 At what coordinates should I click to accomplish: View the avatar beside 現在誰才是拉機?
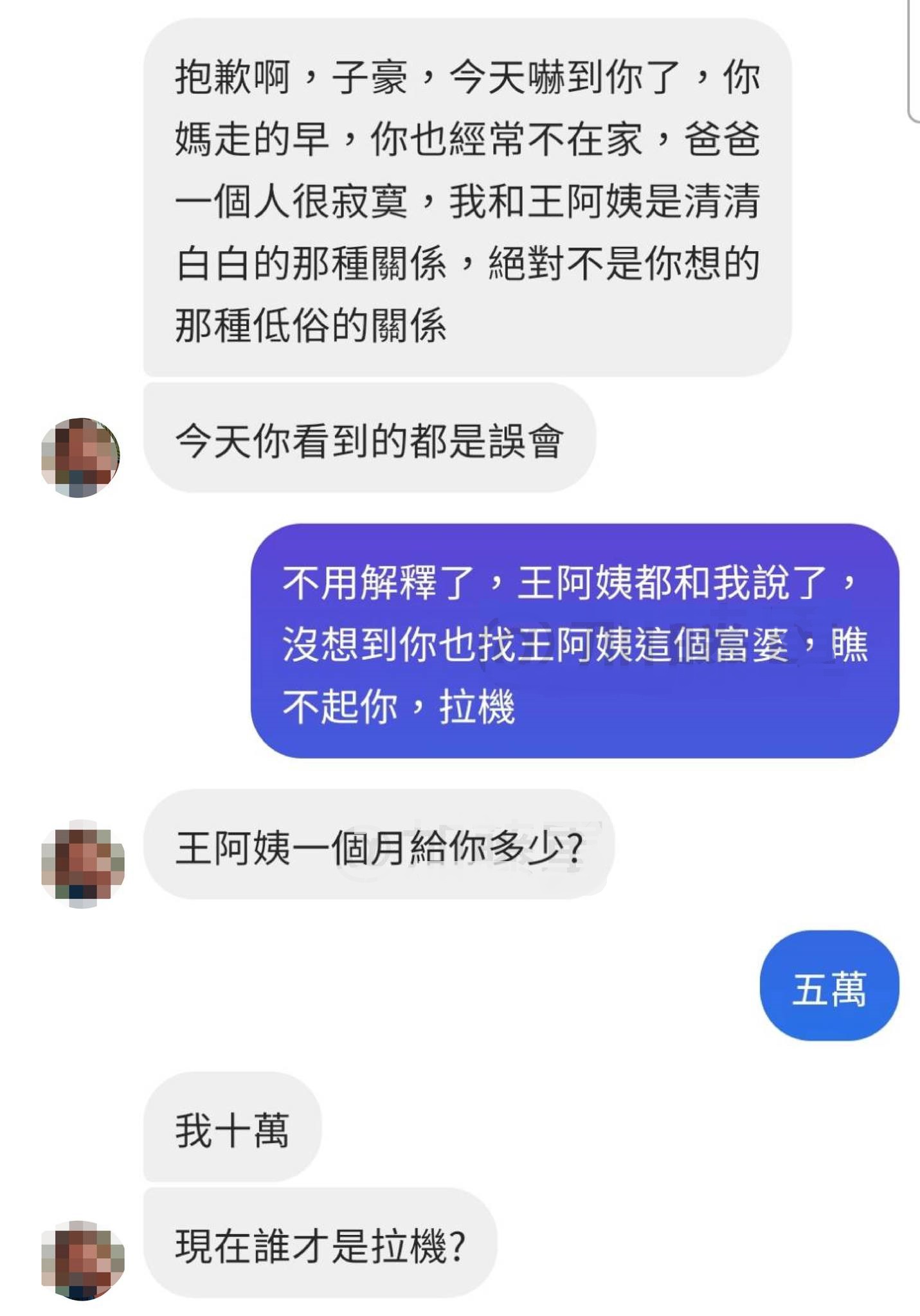coord(82,1259)
